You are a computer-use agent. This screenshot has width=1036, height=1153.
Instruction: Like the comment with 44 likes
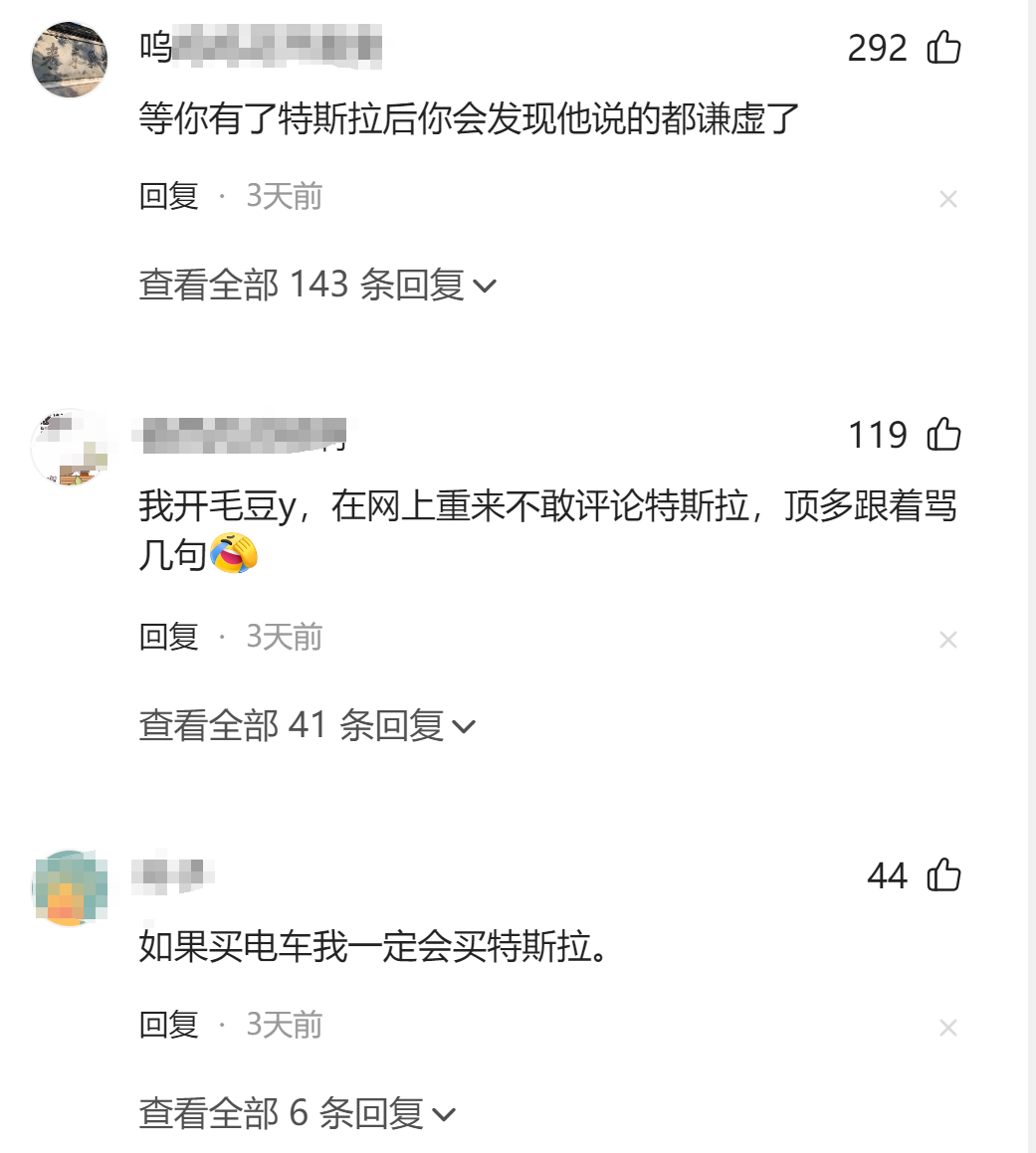click(x=943, y=875)
